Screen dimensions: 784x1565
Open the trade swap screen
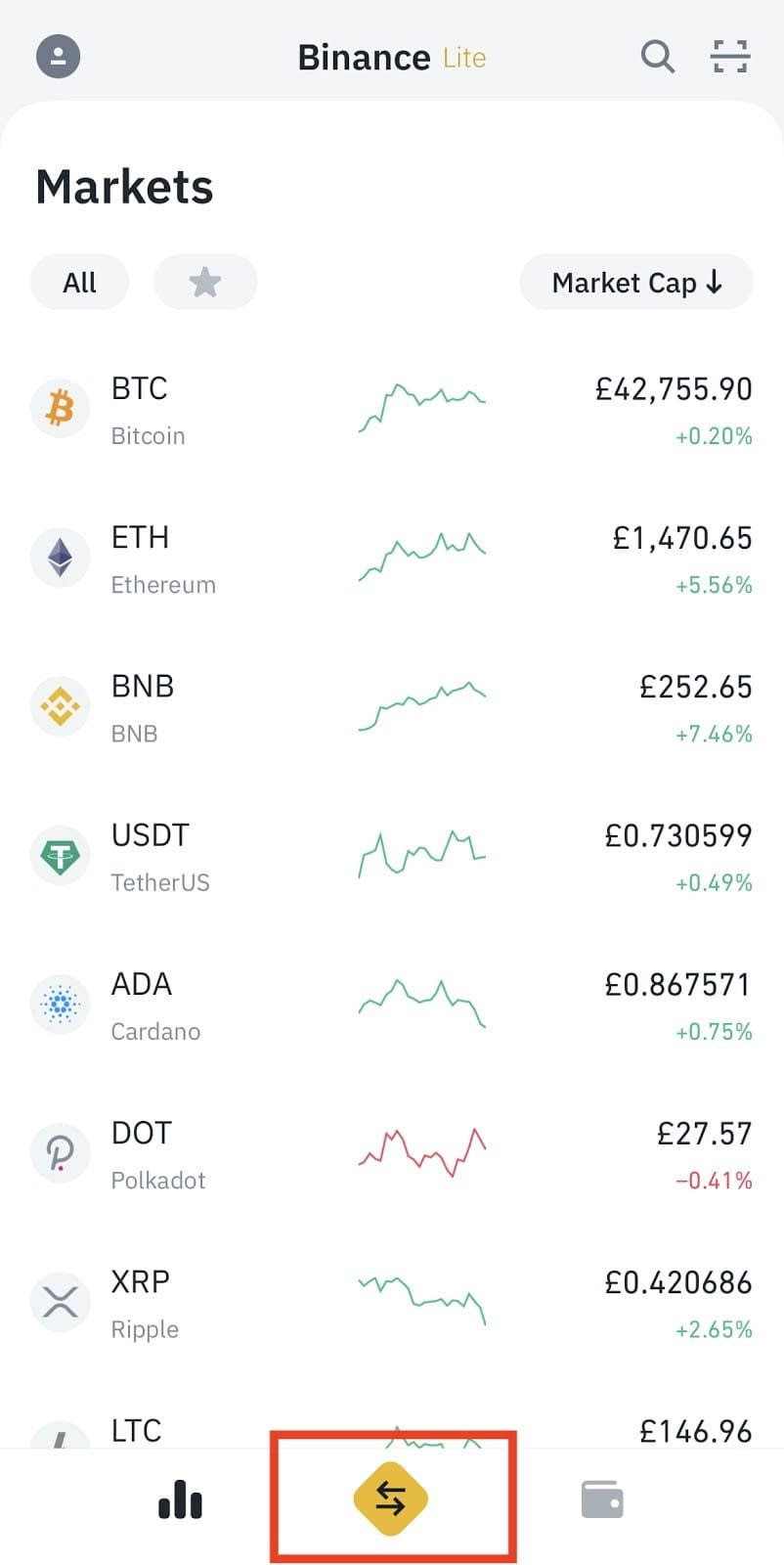[x=392, y=1498]
